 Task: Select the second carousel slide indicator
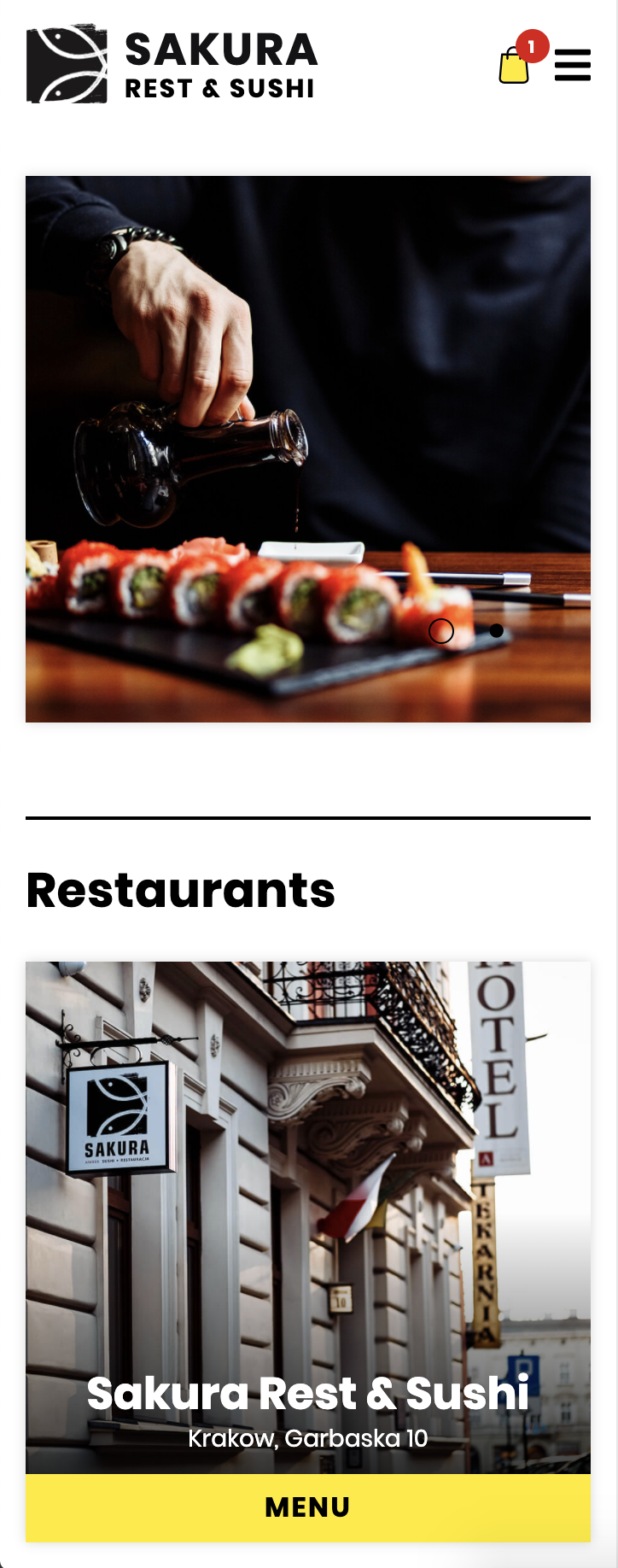coord(496,631)
